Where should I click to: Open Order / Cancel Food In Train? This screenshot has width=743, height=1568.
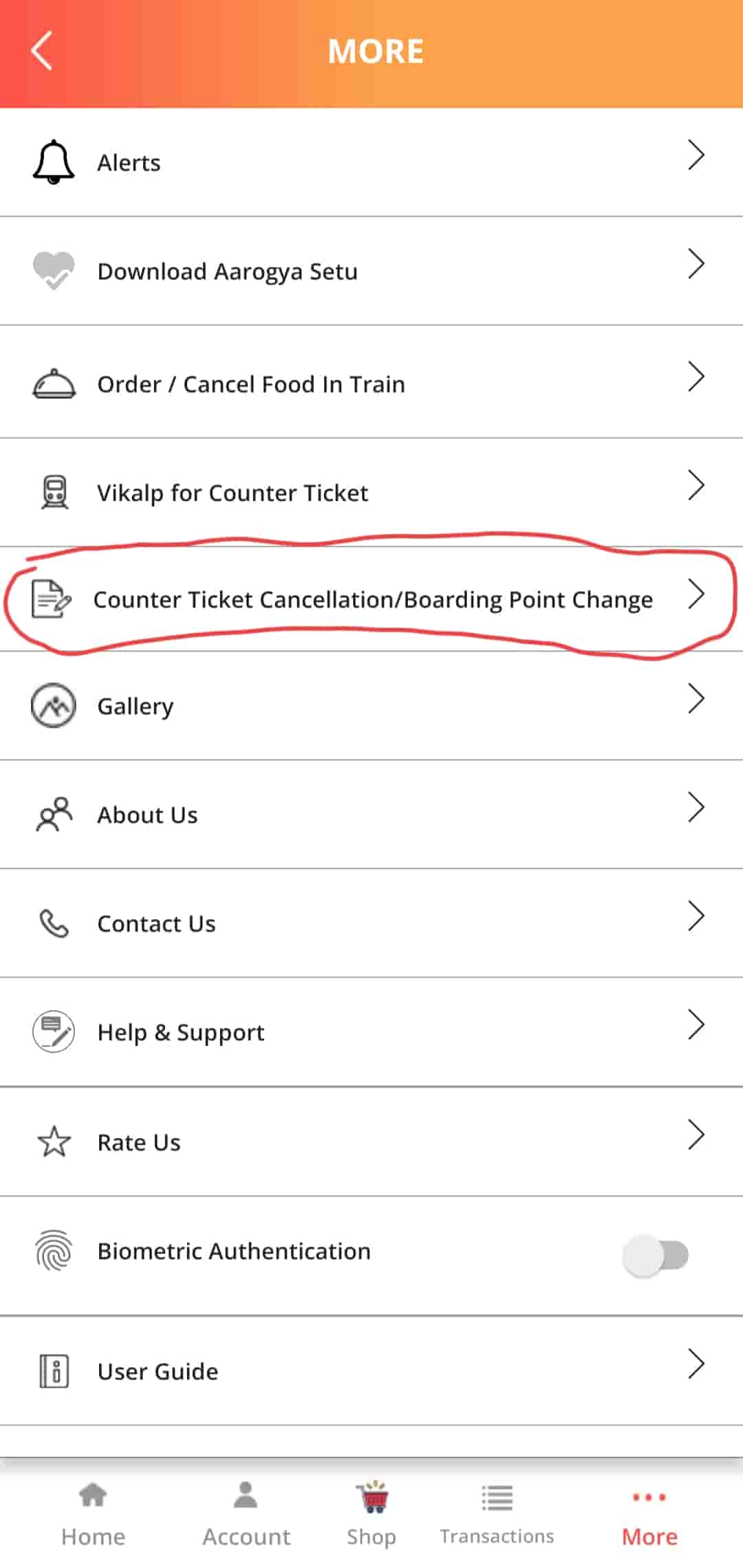[371, 383]
